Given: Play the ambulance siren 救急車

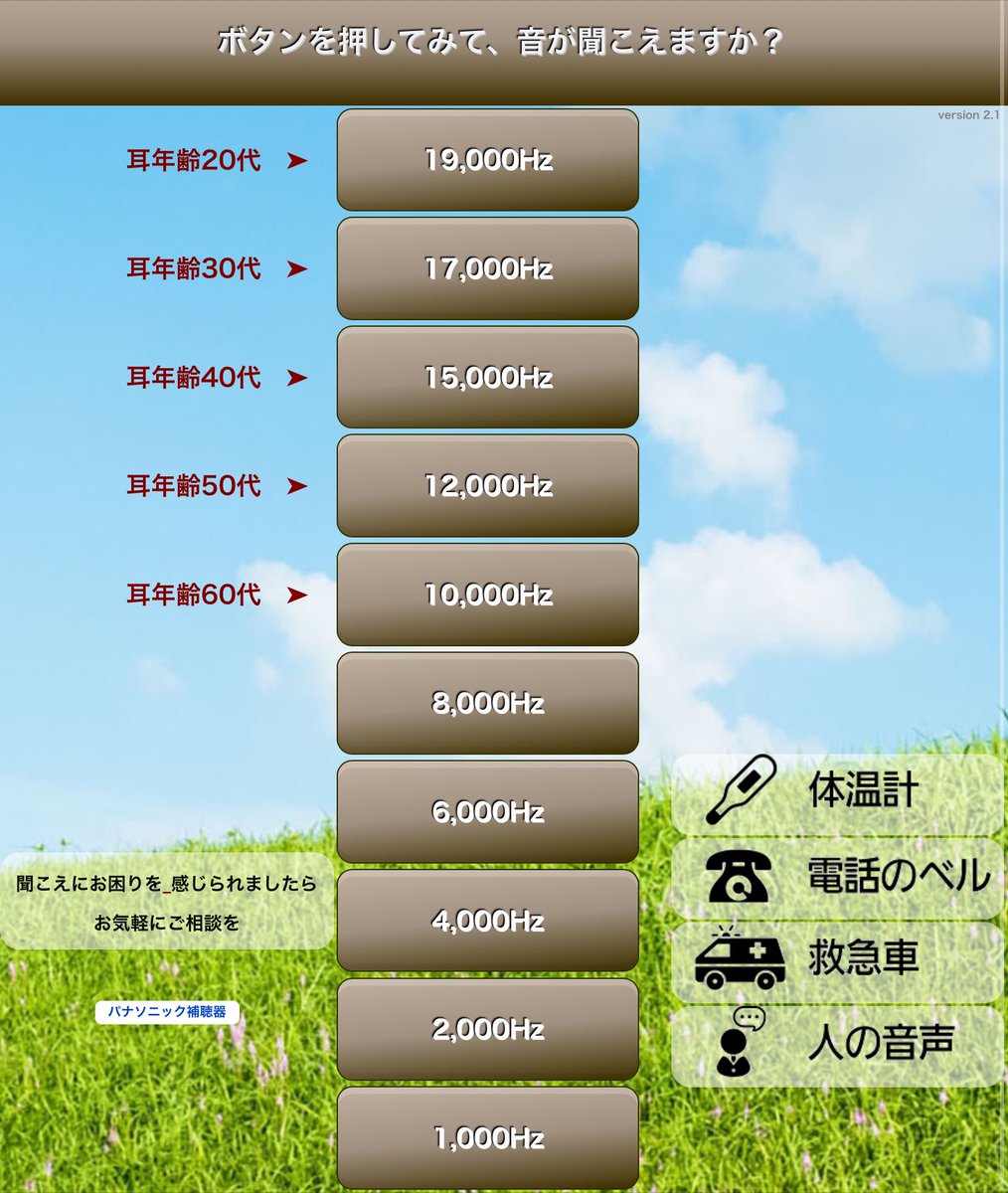Looking at the screenshot, I should (837, 960).
